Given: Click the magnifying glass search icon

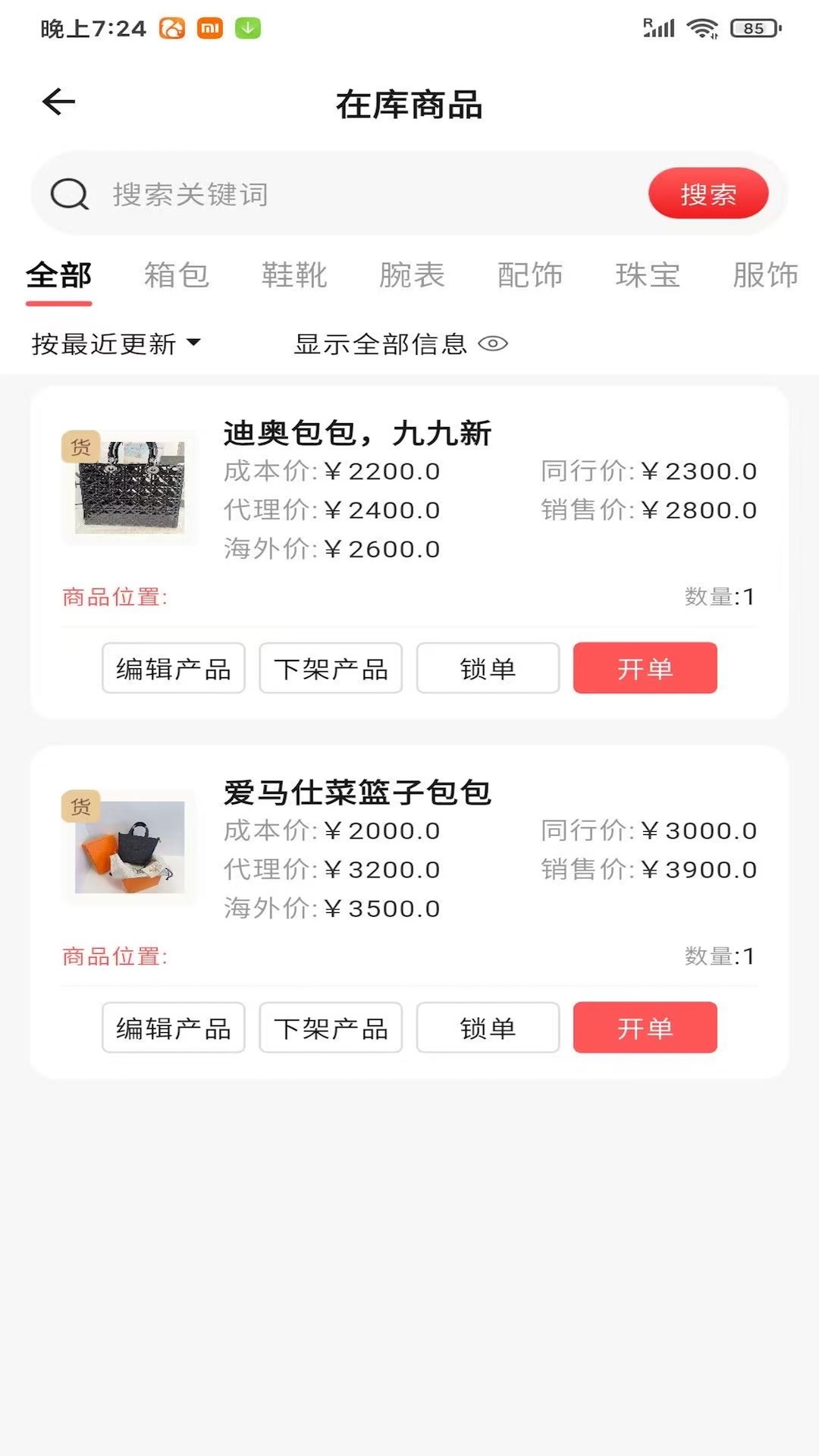Looking at the screenshot, I should pyautogui.click(x=69, y=194).
